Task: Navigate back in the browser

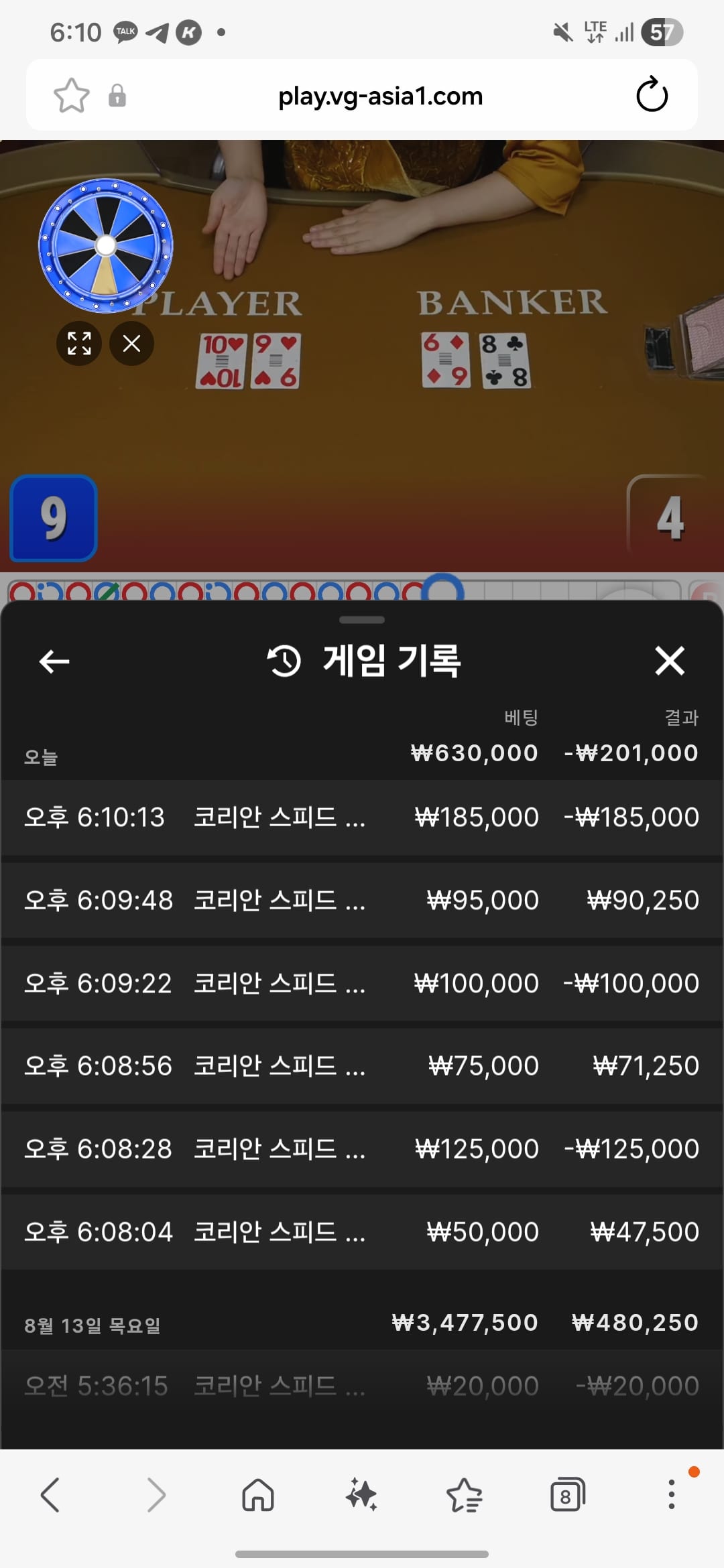Action: (x=50, y=1494)
